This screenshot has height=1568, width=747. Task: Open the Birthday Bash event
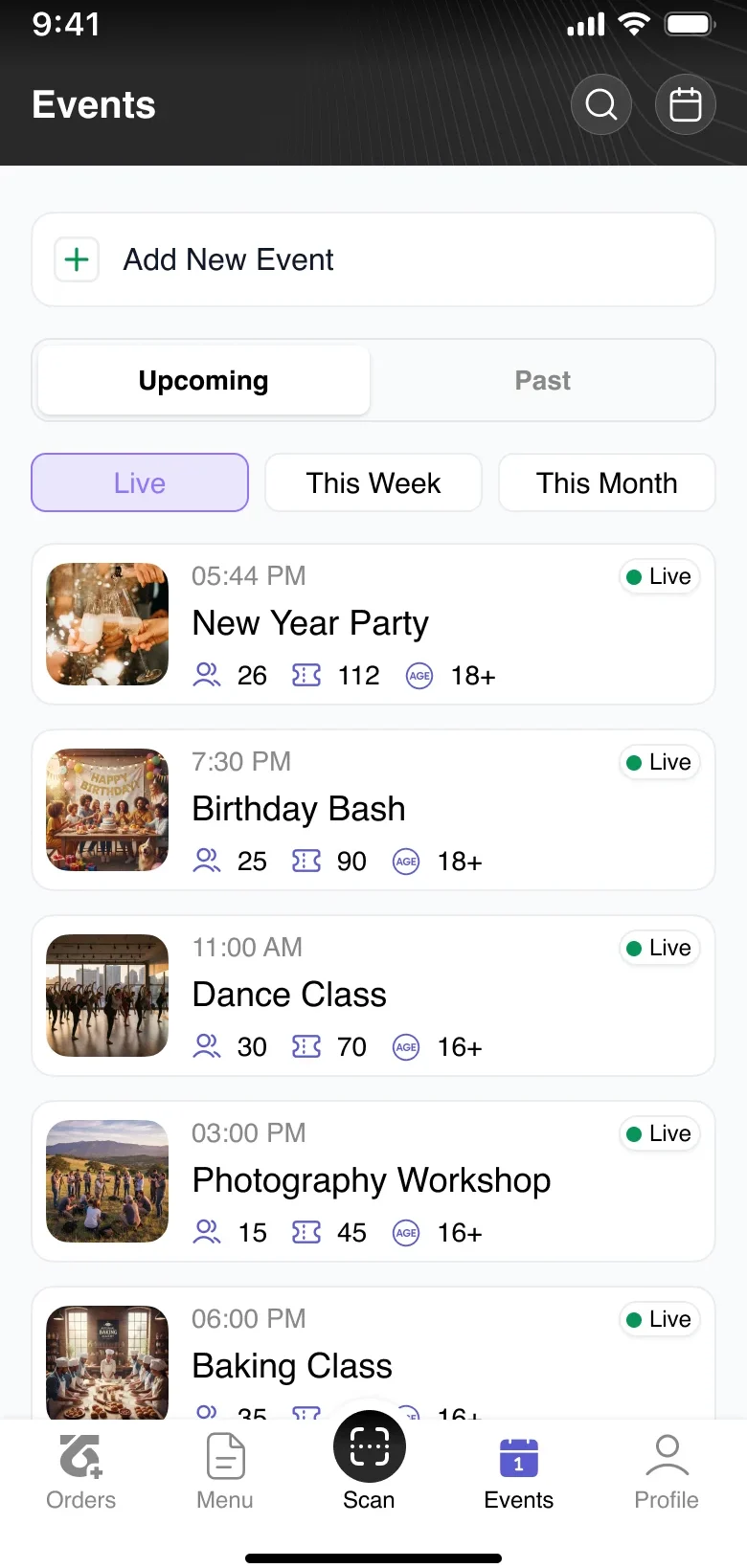(x=373, y=810)
